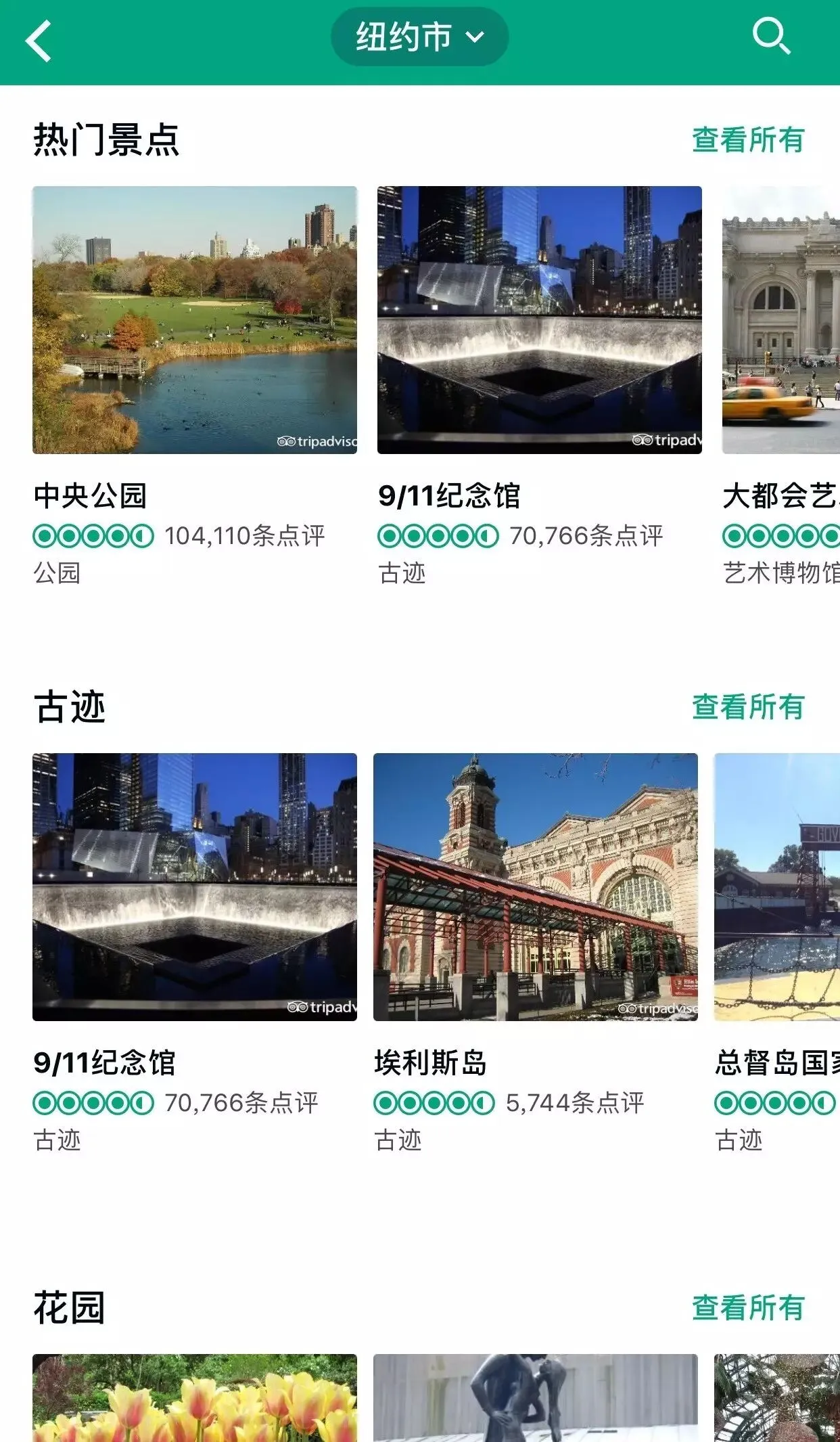Open 9/11纪念馆 in the 古迹 section
This screenshot has width=840, height=1442.
tap(195, 886)
